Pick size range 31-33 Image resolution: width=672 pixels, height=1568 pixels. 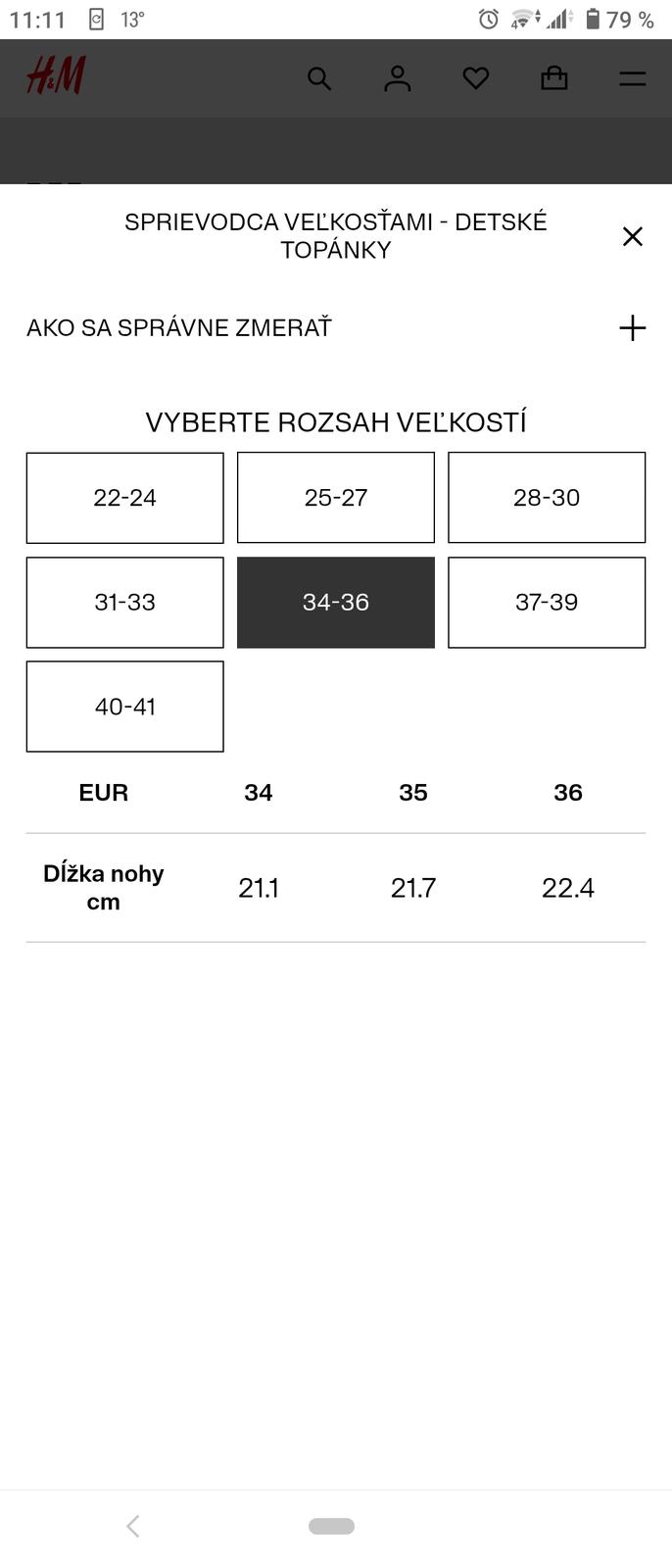click(124, 603)
